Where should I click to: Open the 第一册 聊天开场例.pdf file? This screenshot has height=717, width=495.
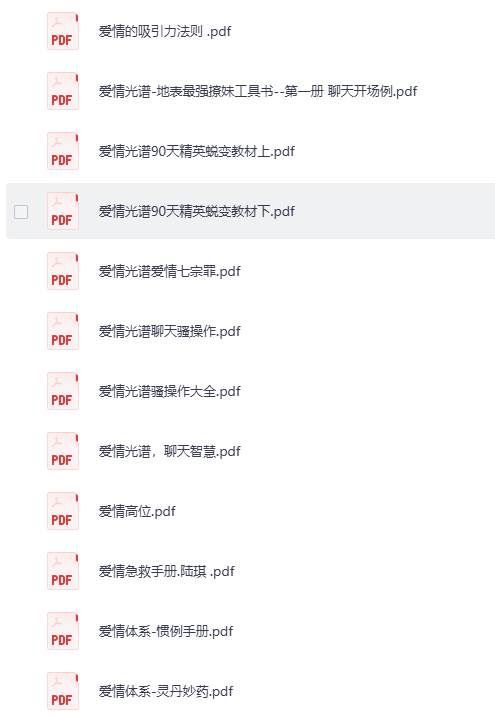(258, 91)
